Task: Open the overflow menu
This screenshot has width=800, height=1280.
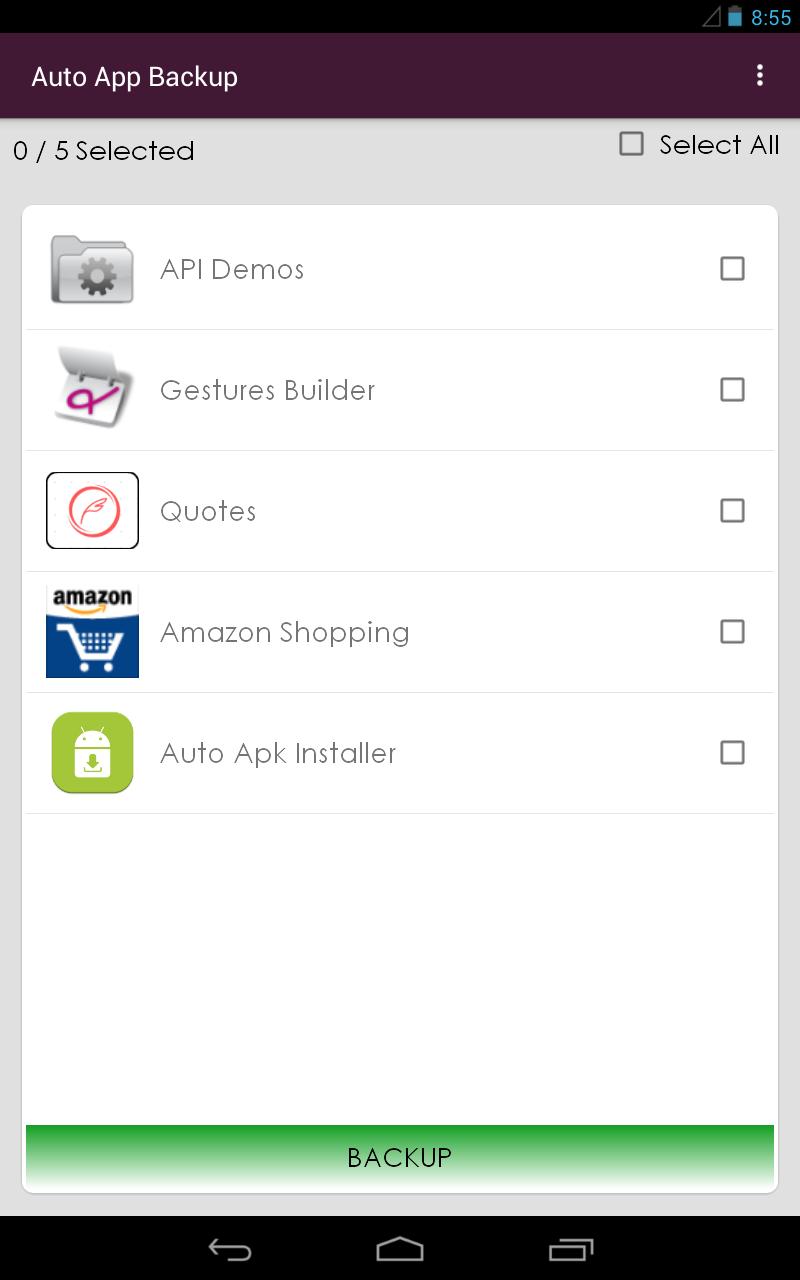Action: 760,76
